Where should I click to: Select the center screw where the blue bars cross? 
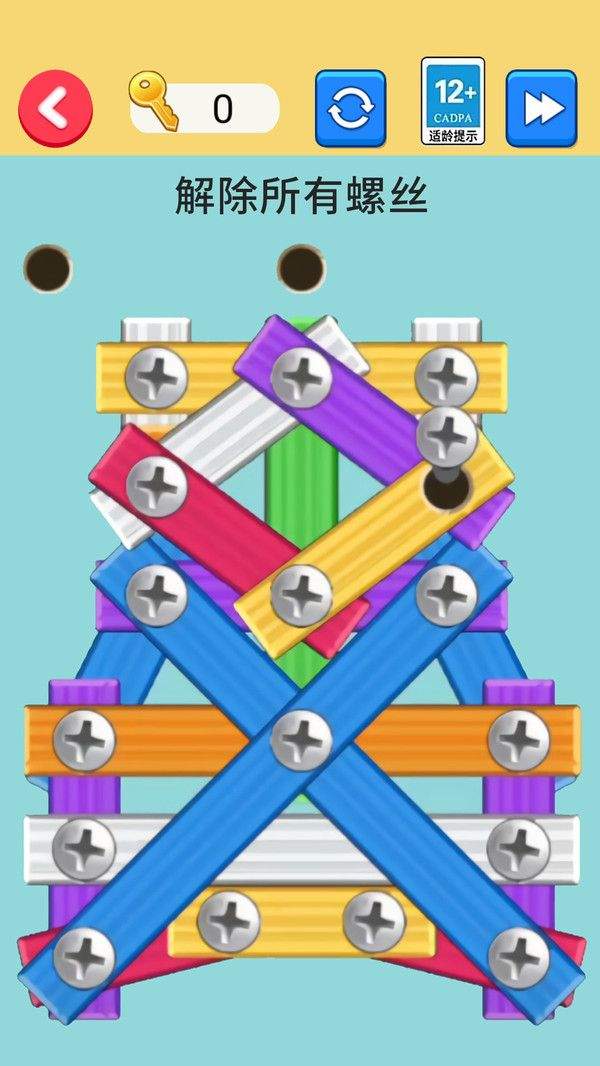coord(301,740)
